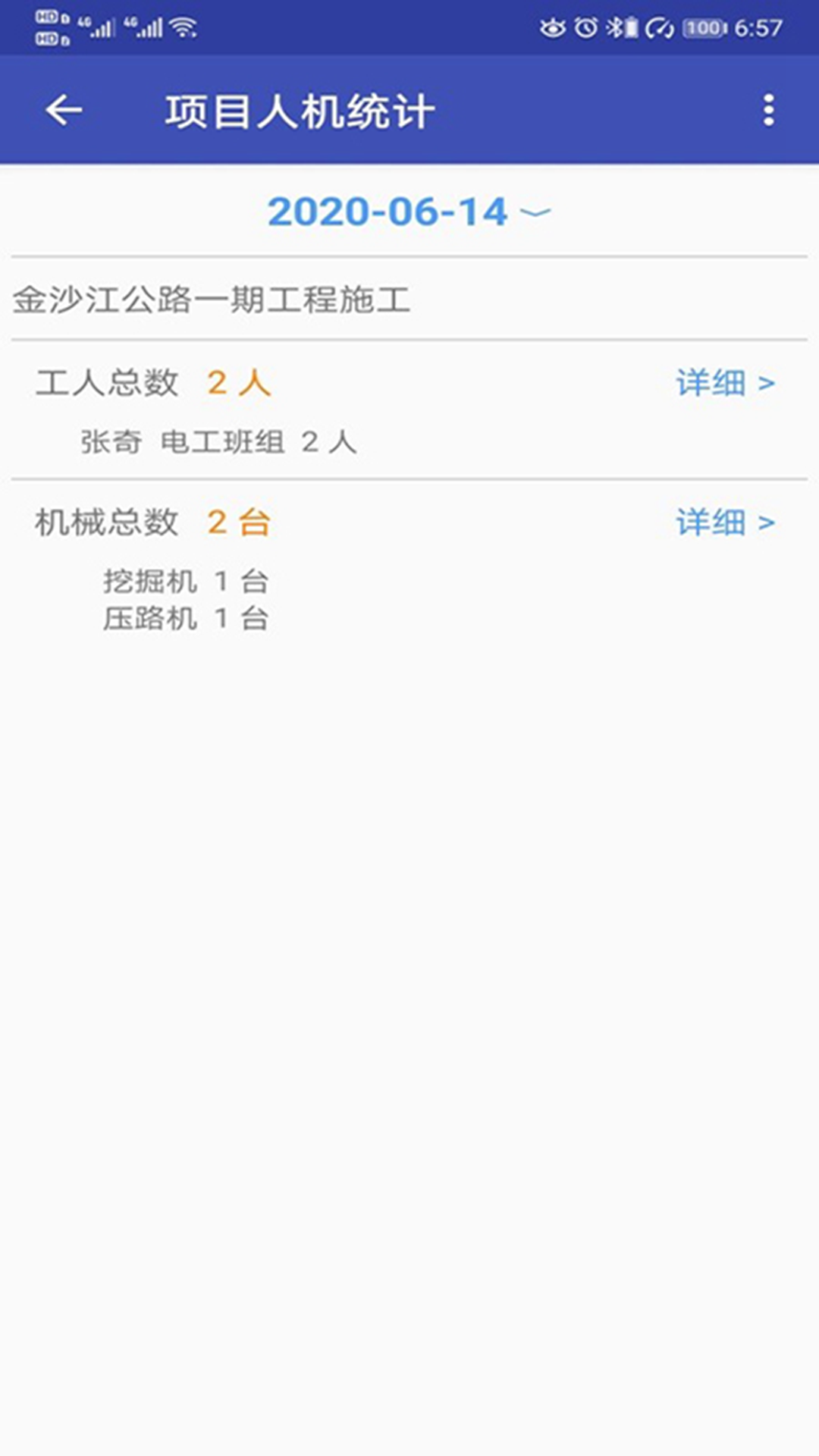This screenshot has width=819, height=1456.
Task: Tap the 挖掘机 1 台 entry
Action: coord(187,581)
